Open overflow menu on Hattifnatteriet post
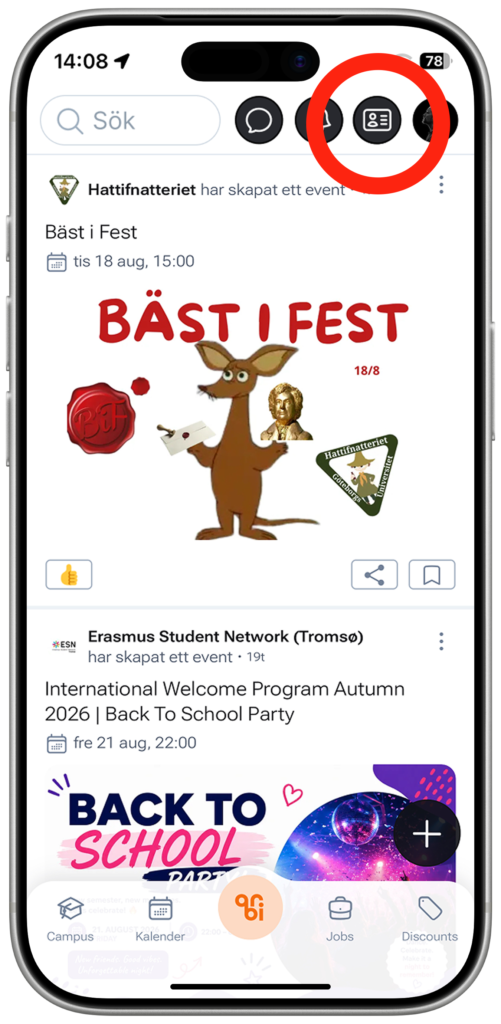Viewport: 501px width, 1024px height. (442, 185)
